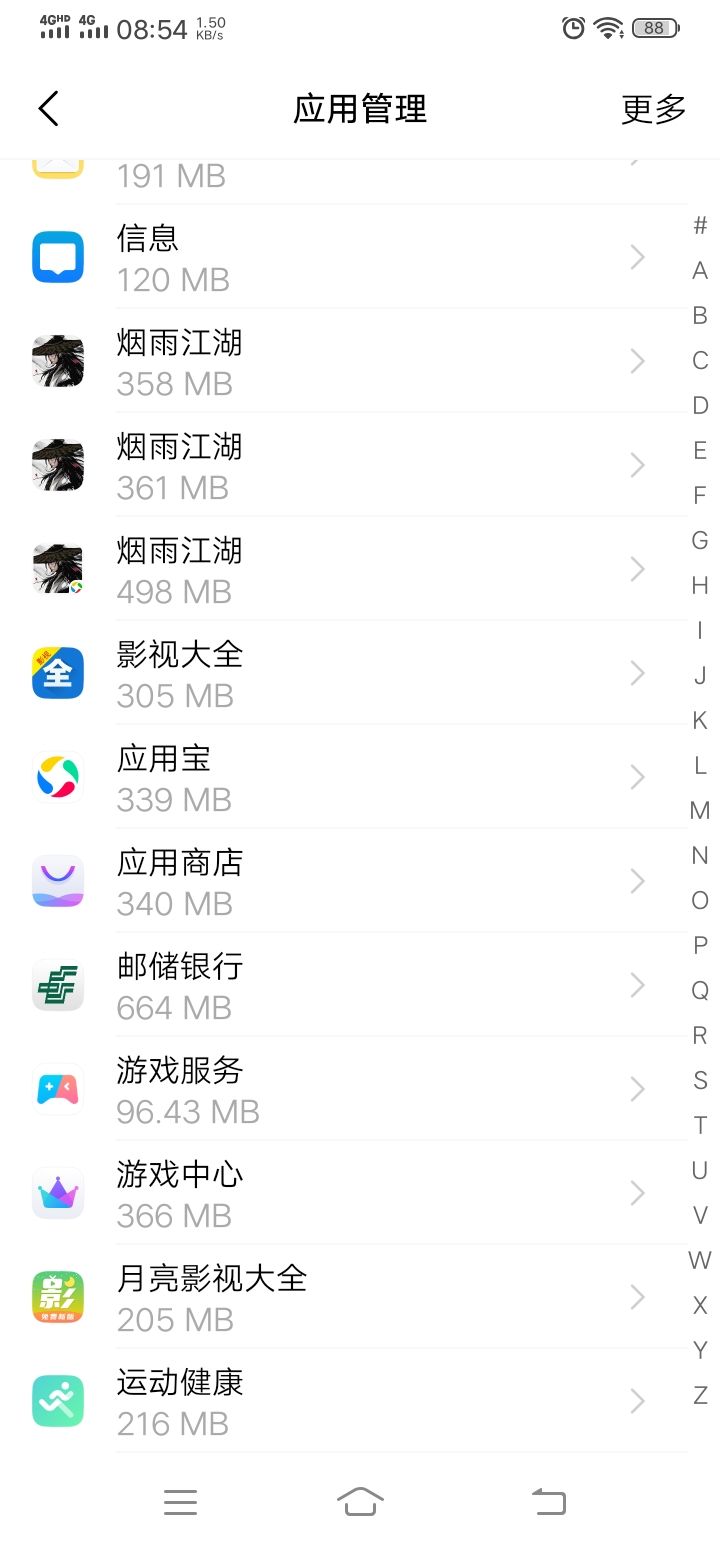
Task: Tap the 月亮影视大全 app icon
Action: pos(57,1297)
